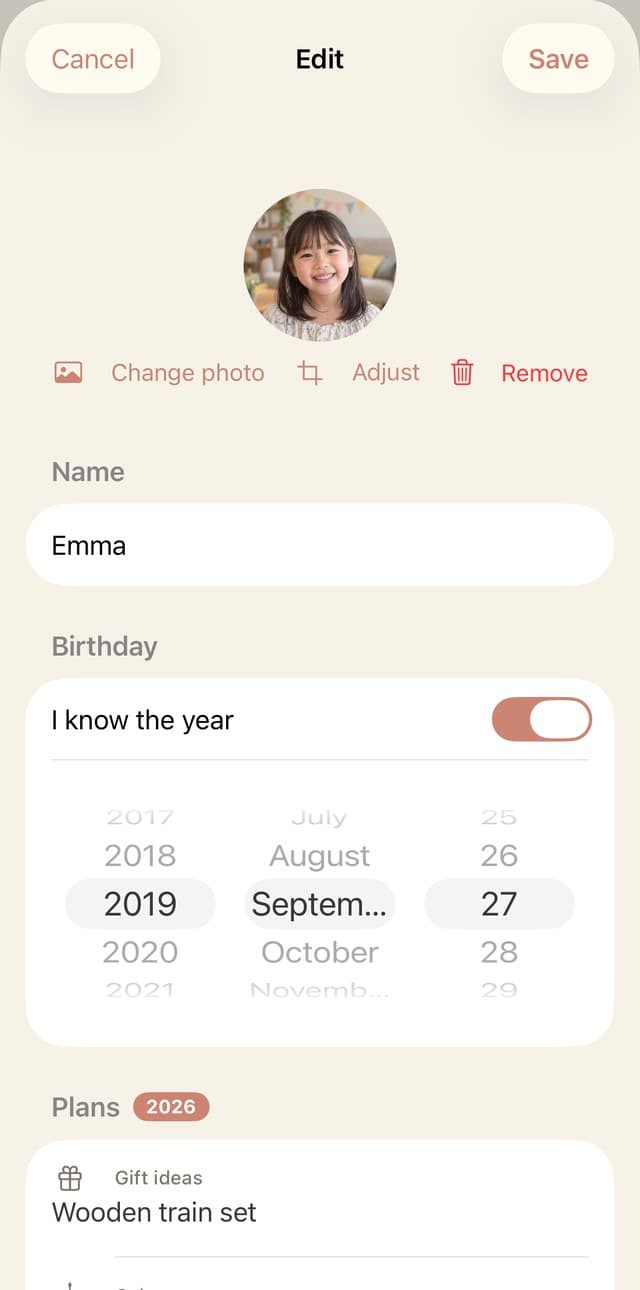Tap Emma's profile photo
The image size is (640, 1290).
(320, 265)
